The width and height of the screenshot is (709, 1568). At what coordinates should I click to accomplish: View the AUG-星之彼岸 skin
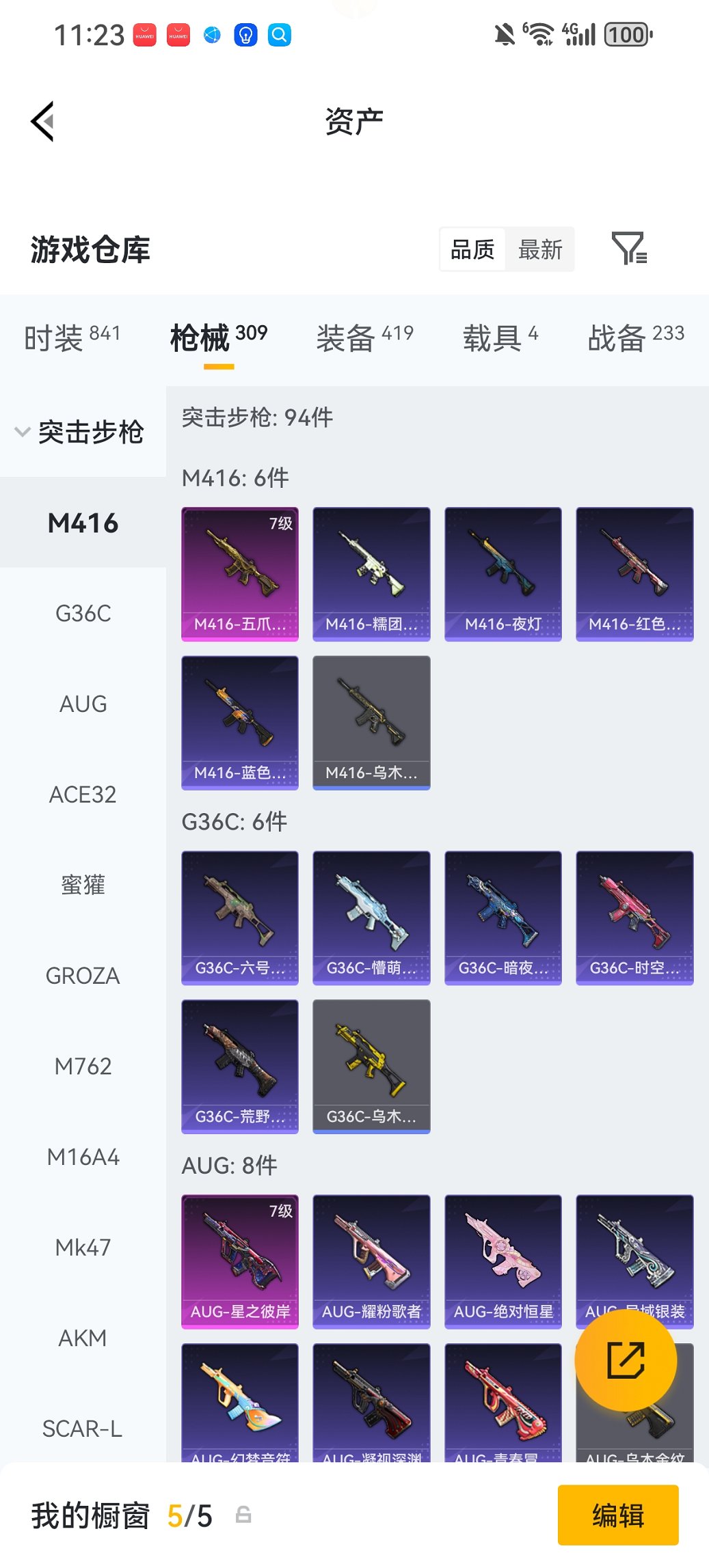coord(240,1261)
